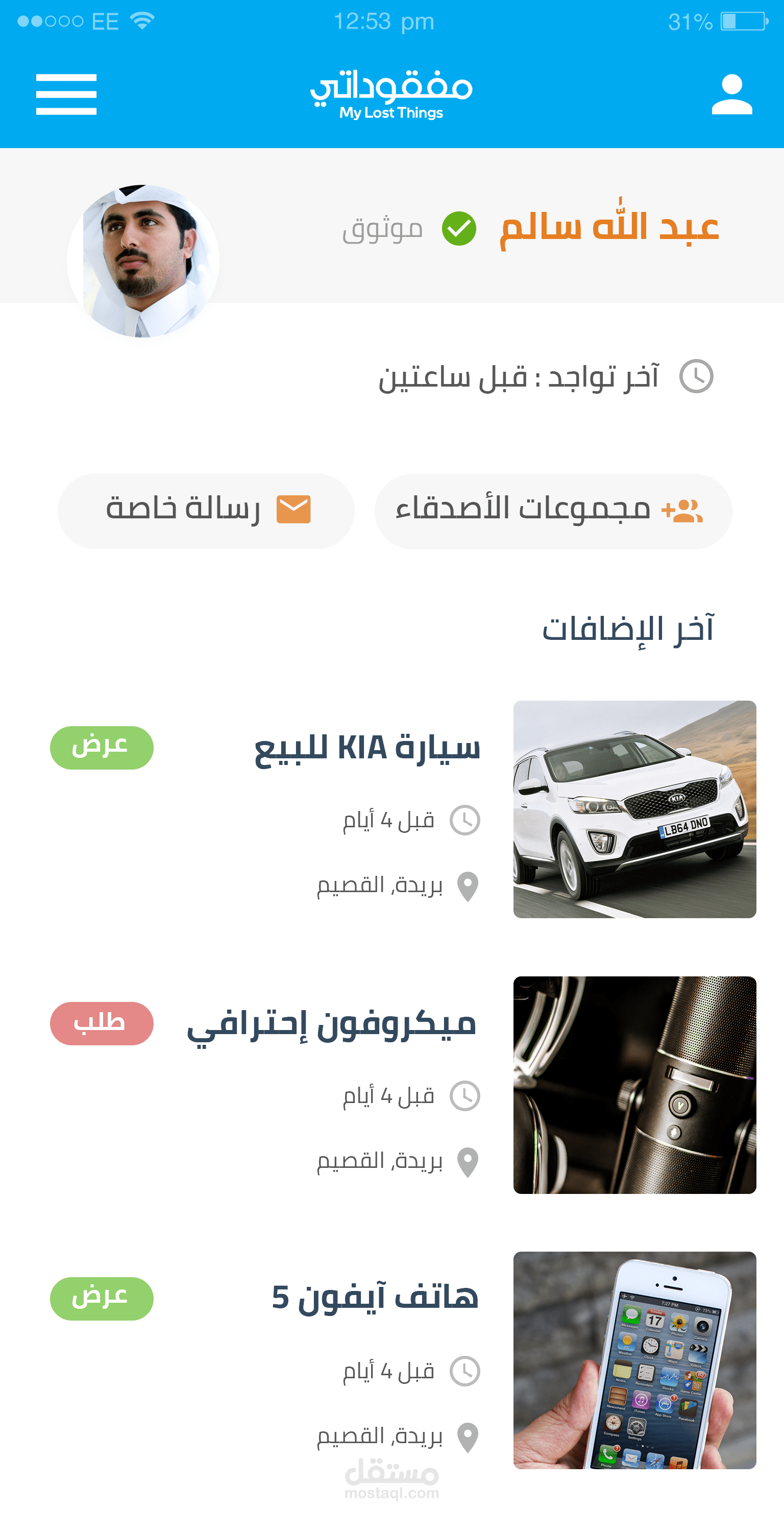This screenshot has width=784, height=1532.
Task: Open the professional microphone (ميكروفون إحترافي) listing
Action: pyautogui.click(x=332, y=1023)
